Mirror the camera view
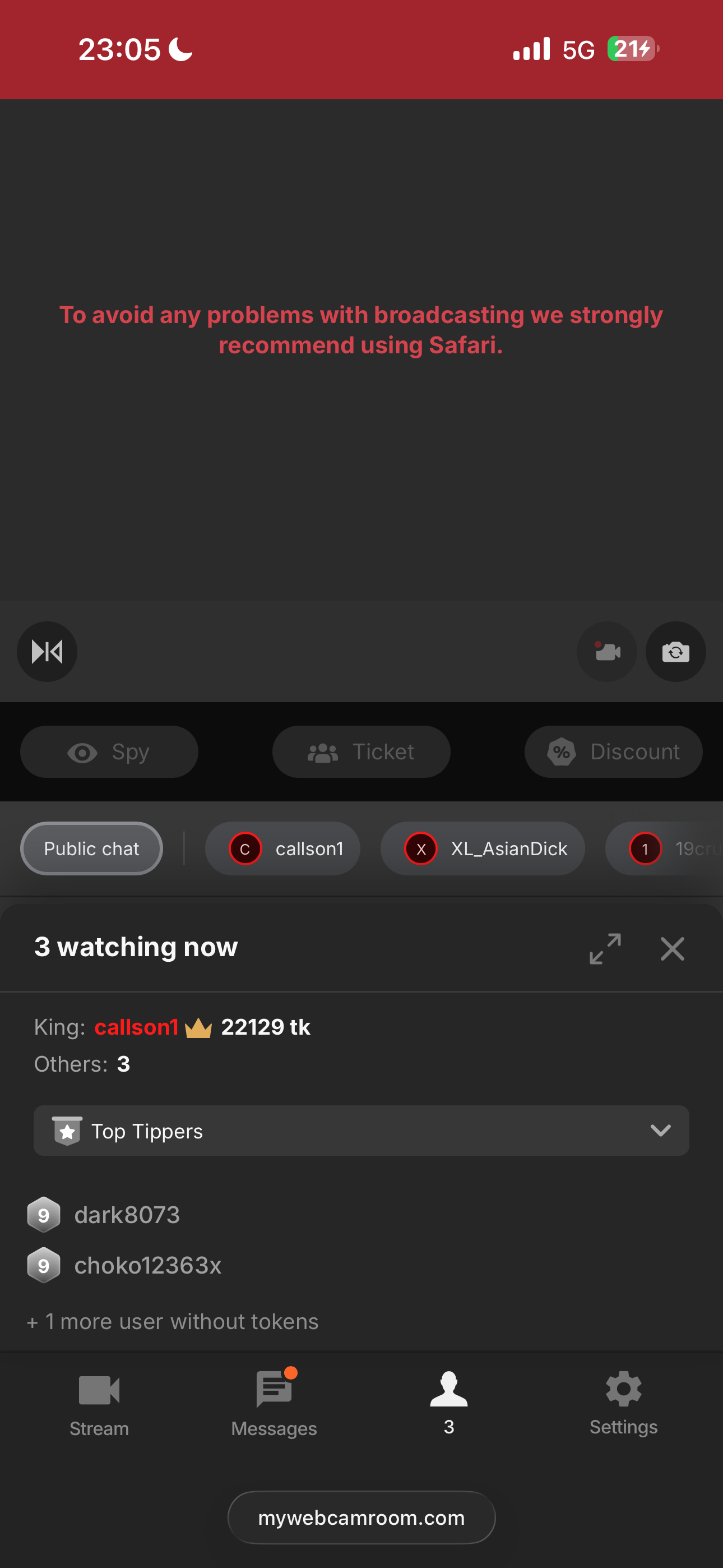 point(47,651)
